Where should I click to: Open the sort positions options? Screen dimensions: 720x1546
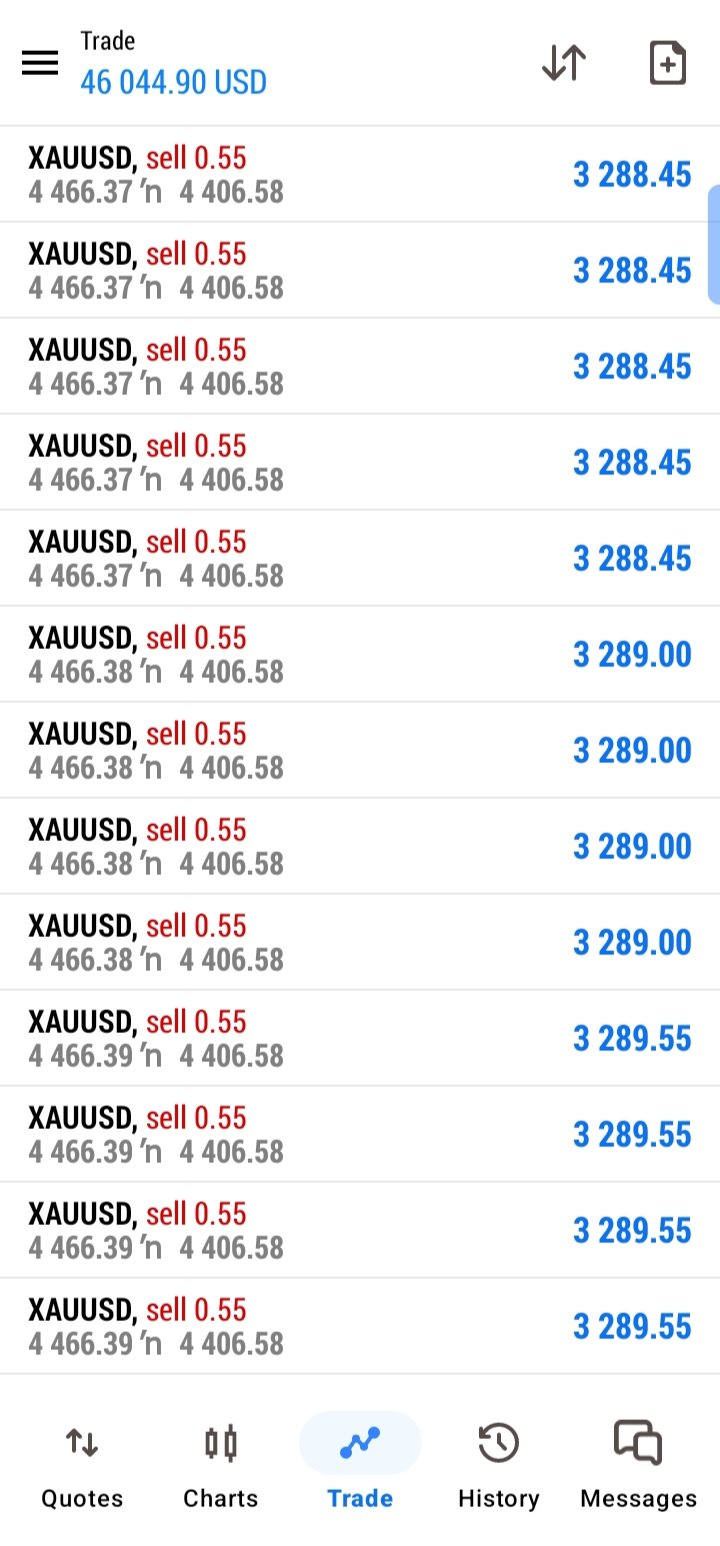pyautogui.click(x=564, y=63)
